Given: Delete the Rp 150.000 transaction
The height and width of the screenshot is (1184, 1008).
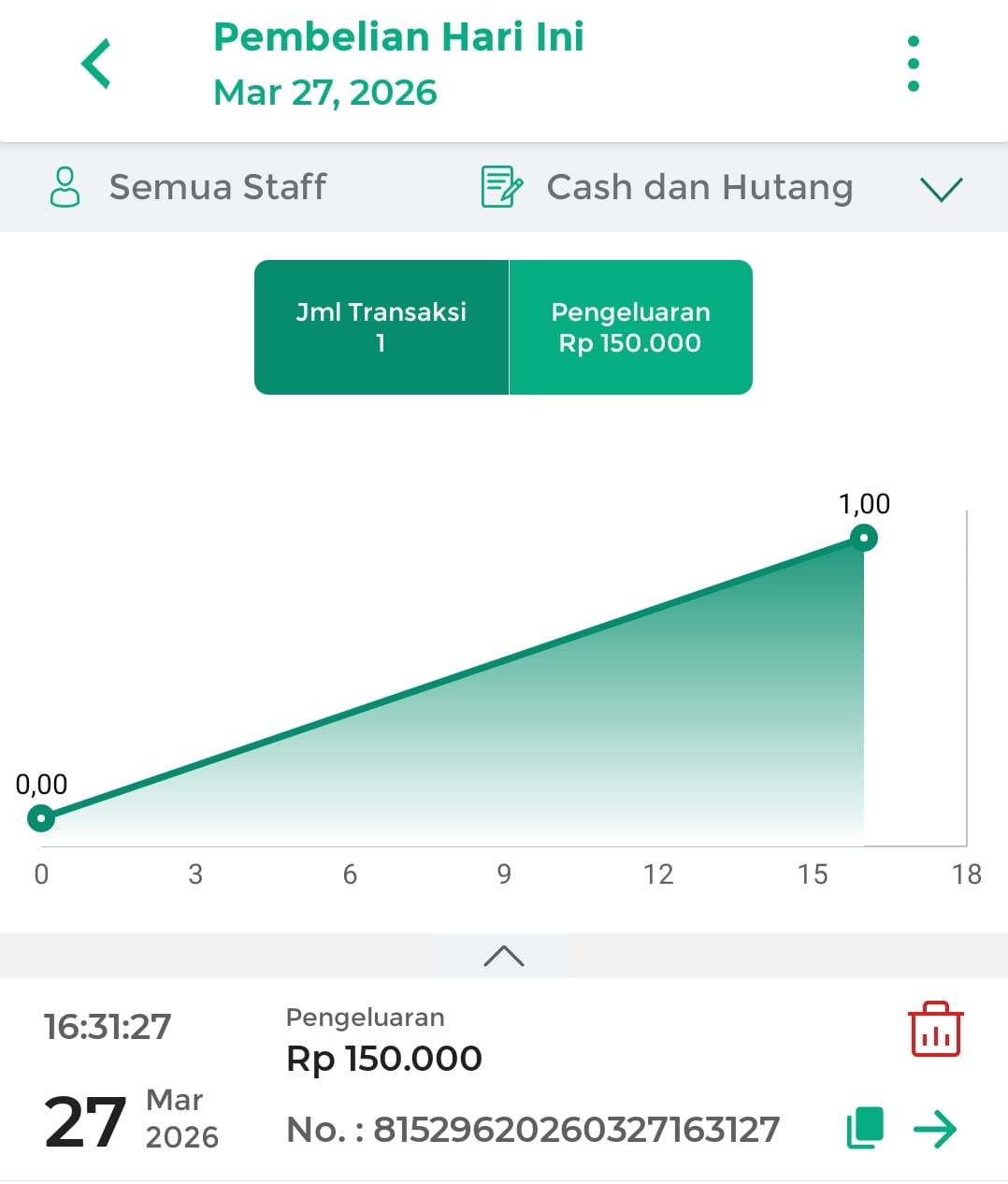Looking at the screenshot, I should [x=935, y=1029].
